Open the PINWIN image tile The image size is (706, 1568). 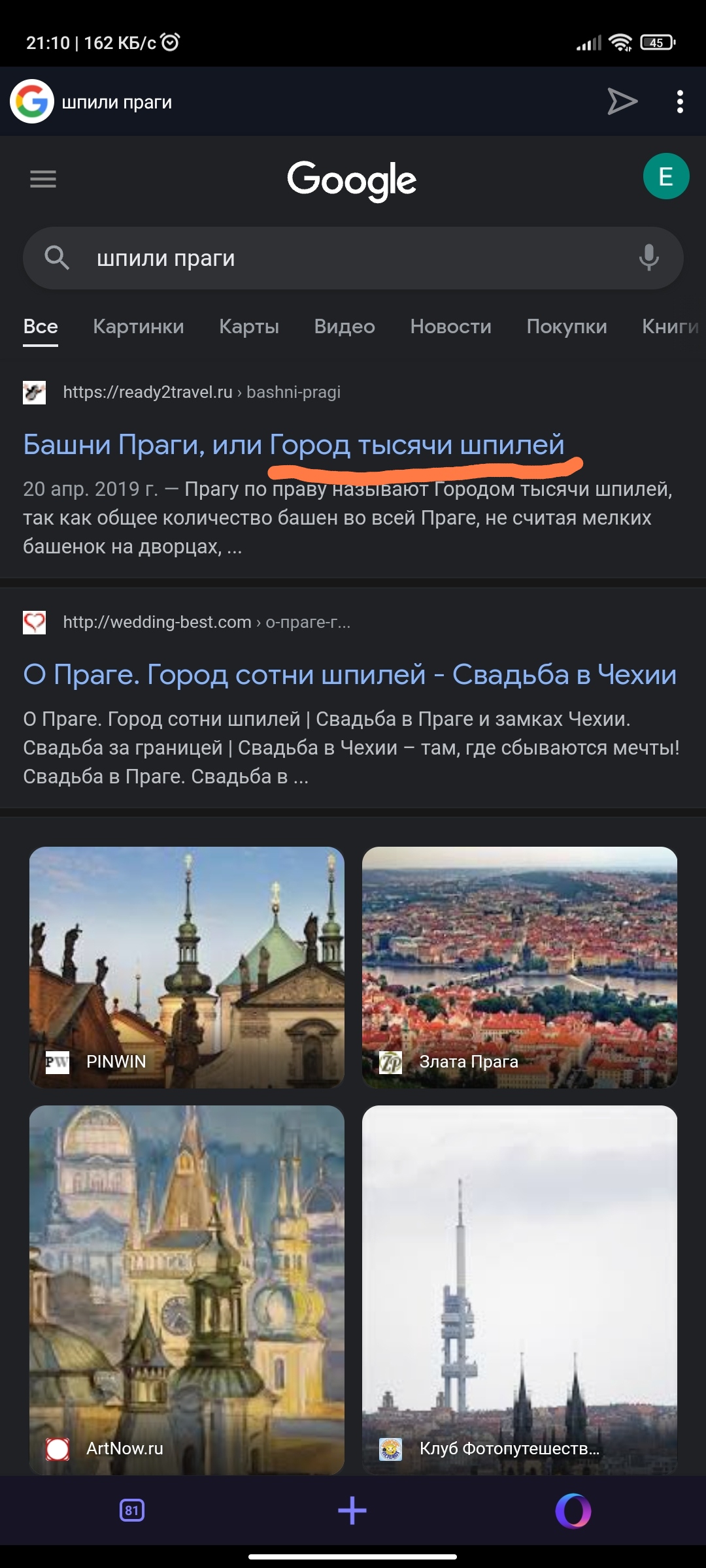pyautogui.click(x=187, y=968)
